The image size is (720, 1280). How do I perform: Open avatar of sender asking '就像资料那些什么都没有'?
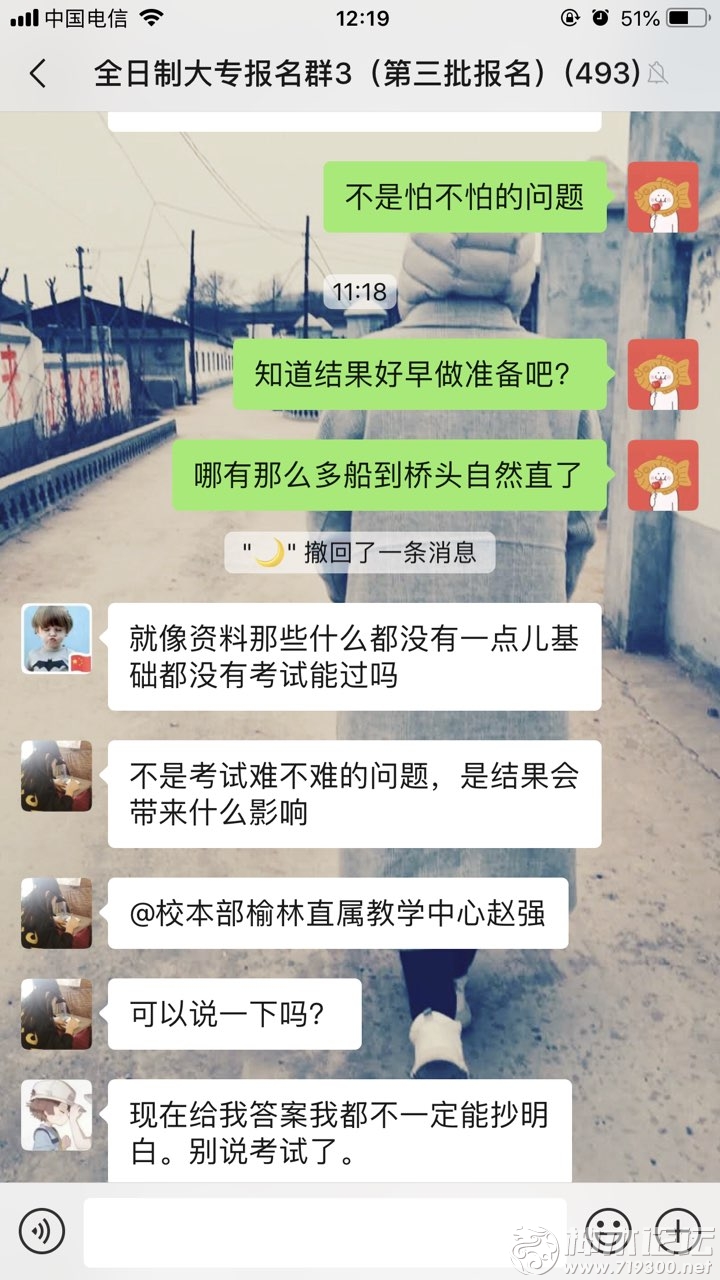57,639
